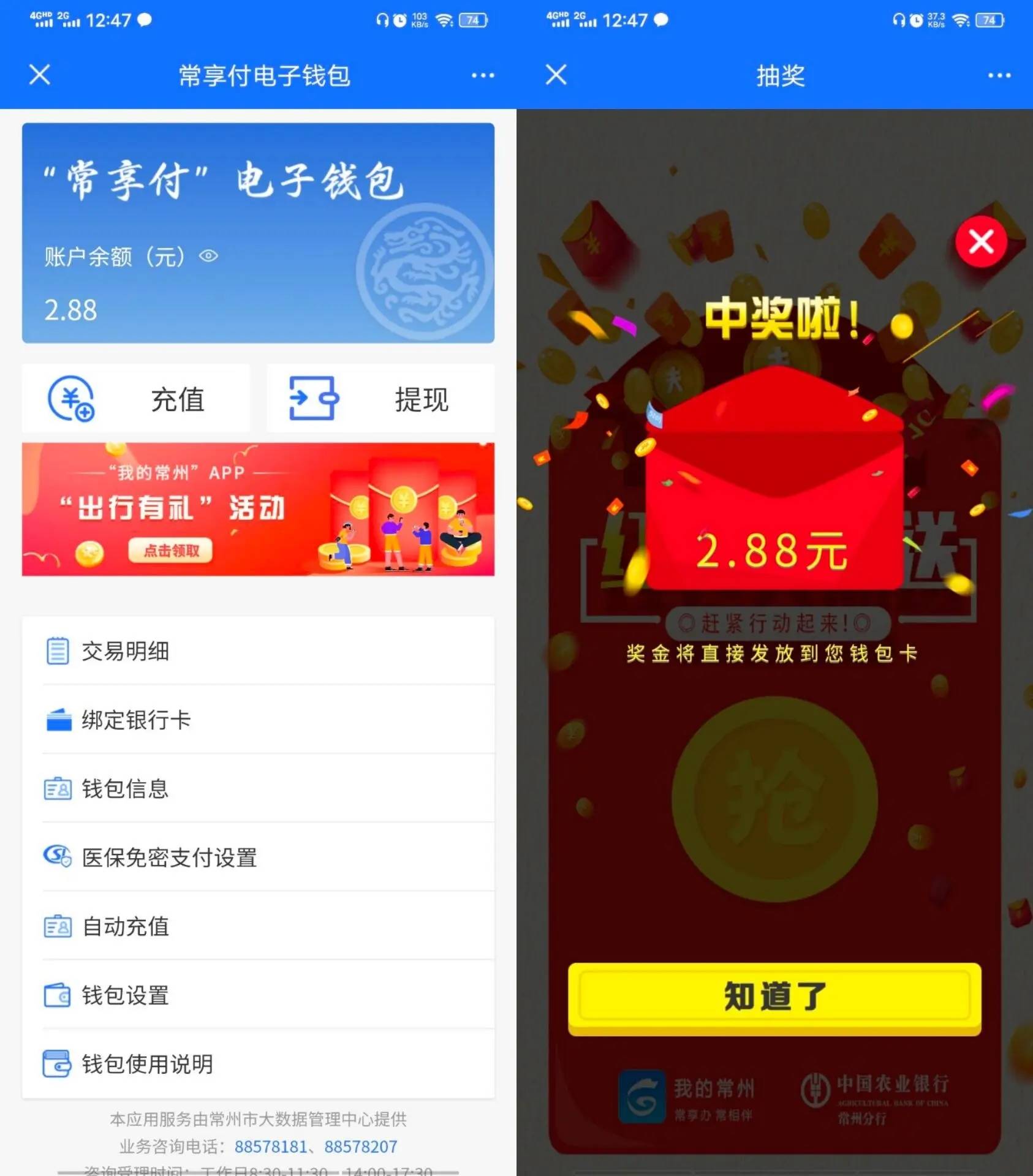Screen dimensions: 1033x1176
Task: Open 医保免密支付设置
Action: 258,858
